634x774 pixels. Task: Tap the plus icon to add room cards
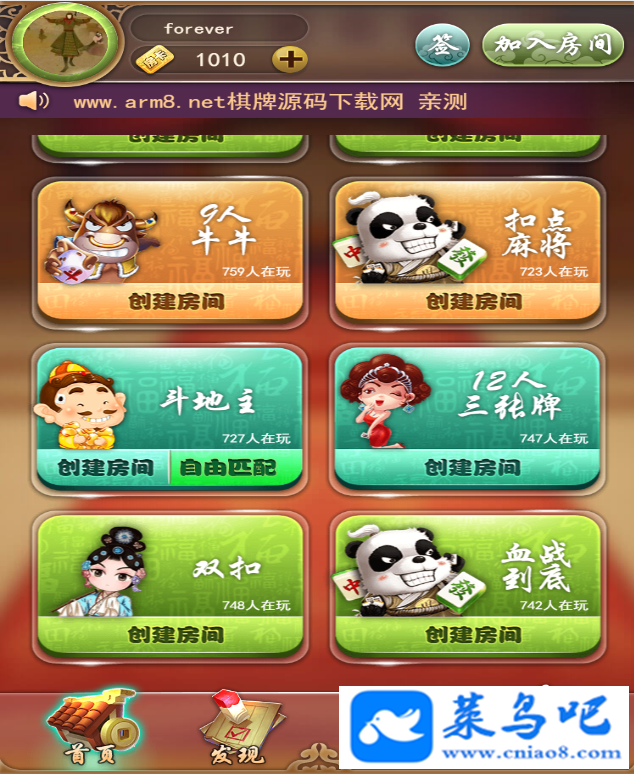[290, 59]
